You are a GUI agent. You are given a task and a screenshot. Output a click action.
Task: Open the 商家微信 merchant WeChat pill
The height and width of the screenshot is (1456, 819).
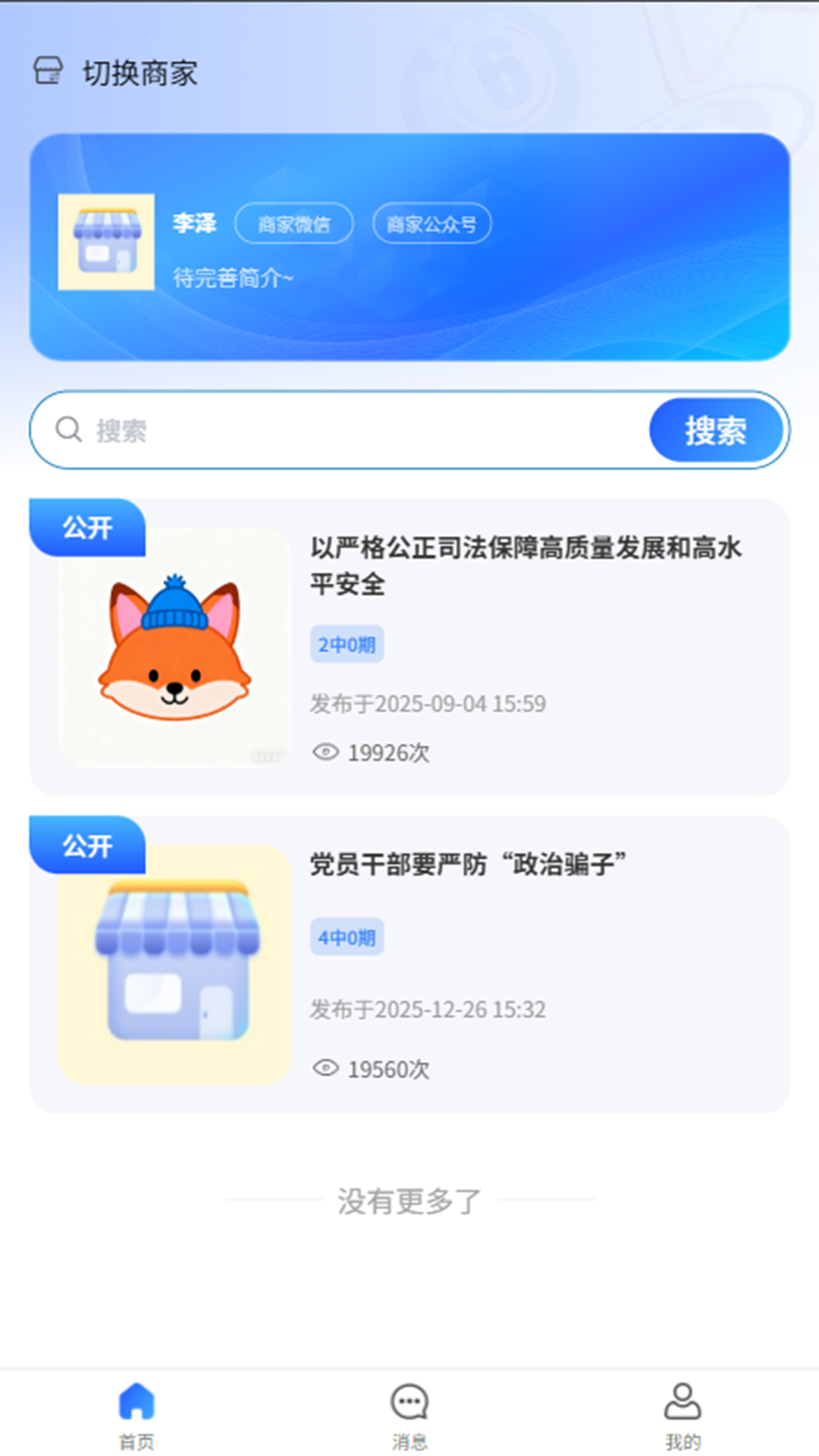click(294, 223)
